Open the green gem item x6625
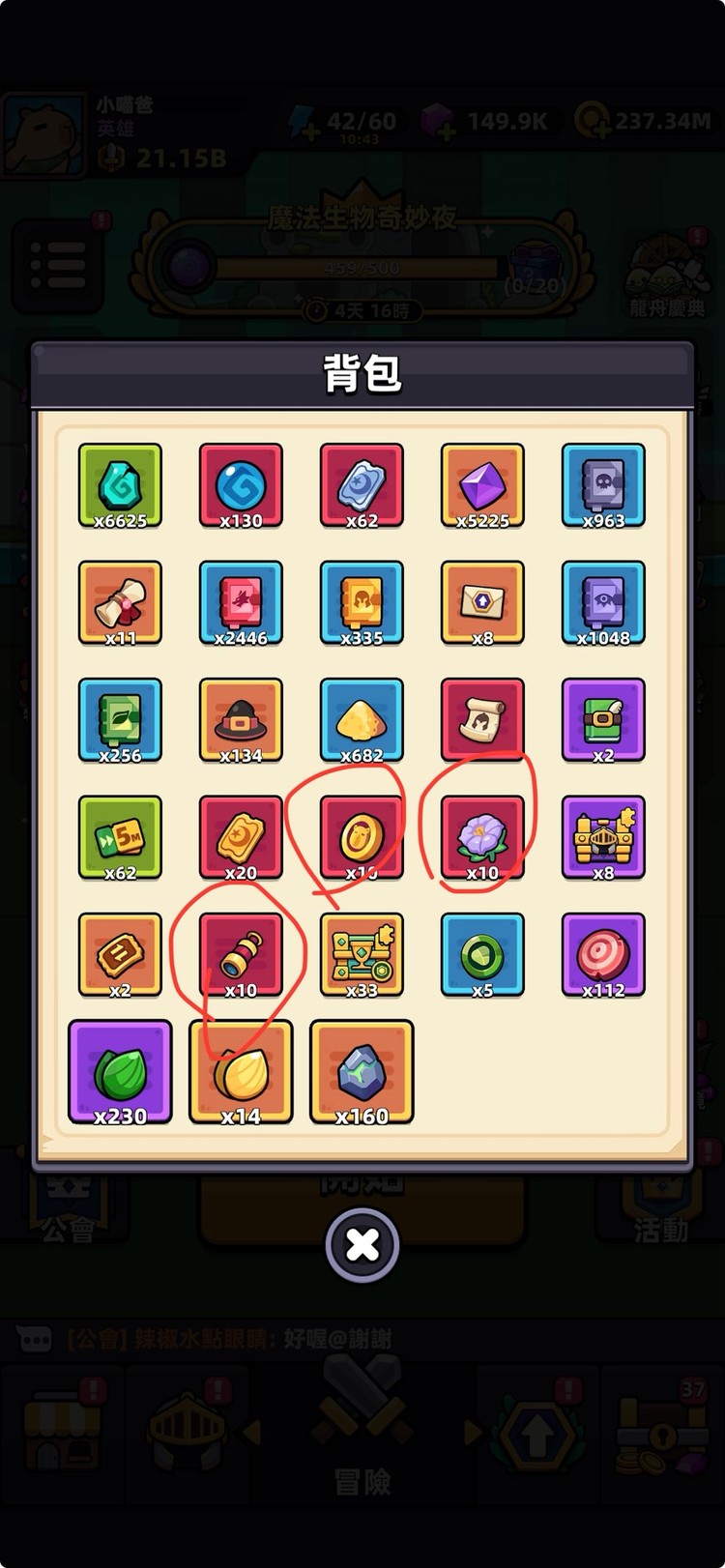Image resolution: width=725 pixels, height=1568 pixels. pyautogui.click(x=120, y=484)
